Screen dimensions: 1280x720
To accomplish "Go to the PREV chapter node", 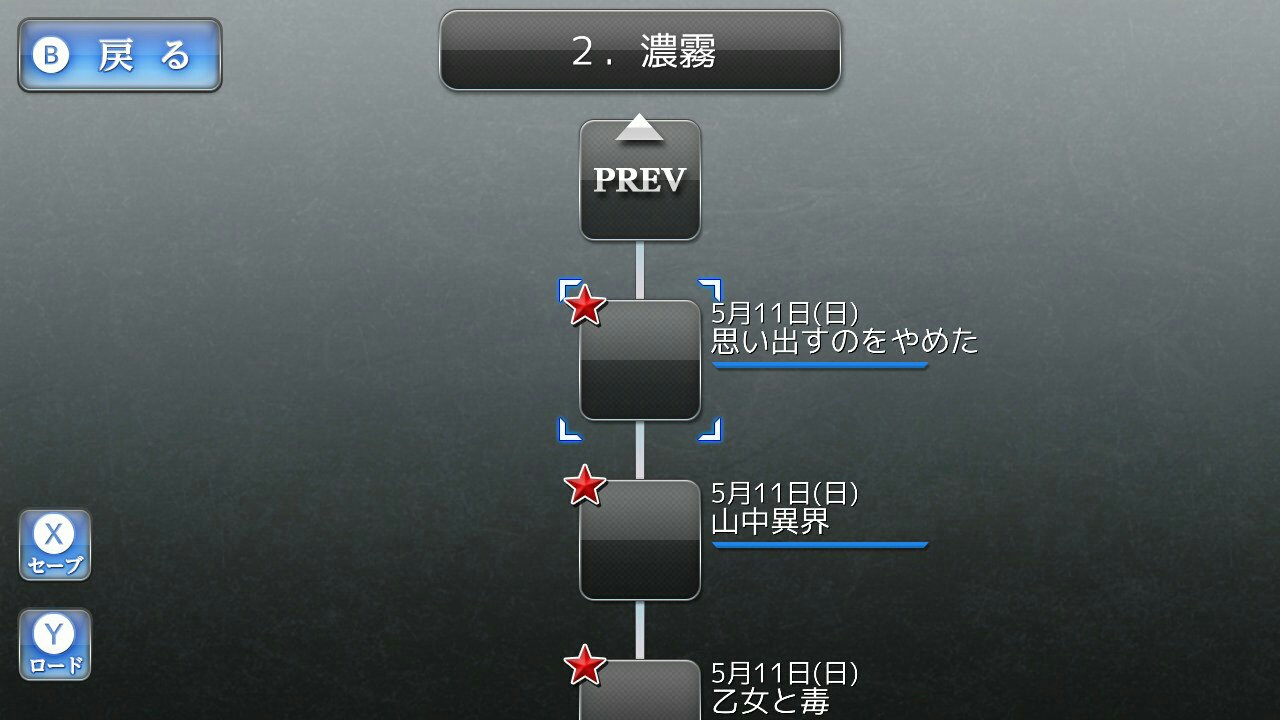I will click(640, 180).
